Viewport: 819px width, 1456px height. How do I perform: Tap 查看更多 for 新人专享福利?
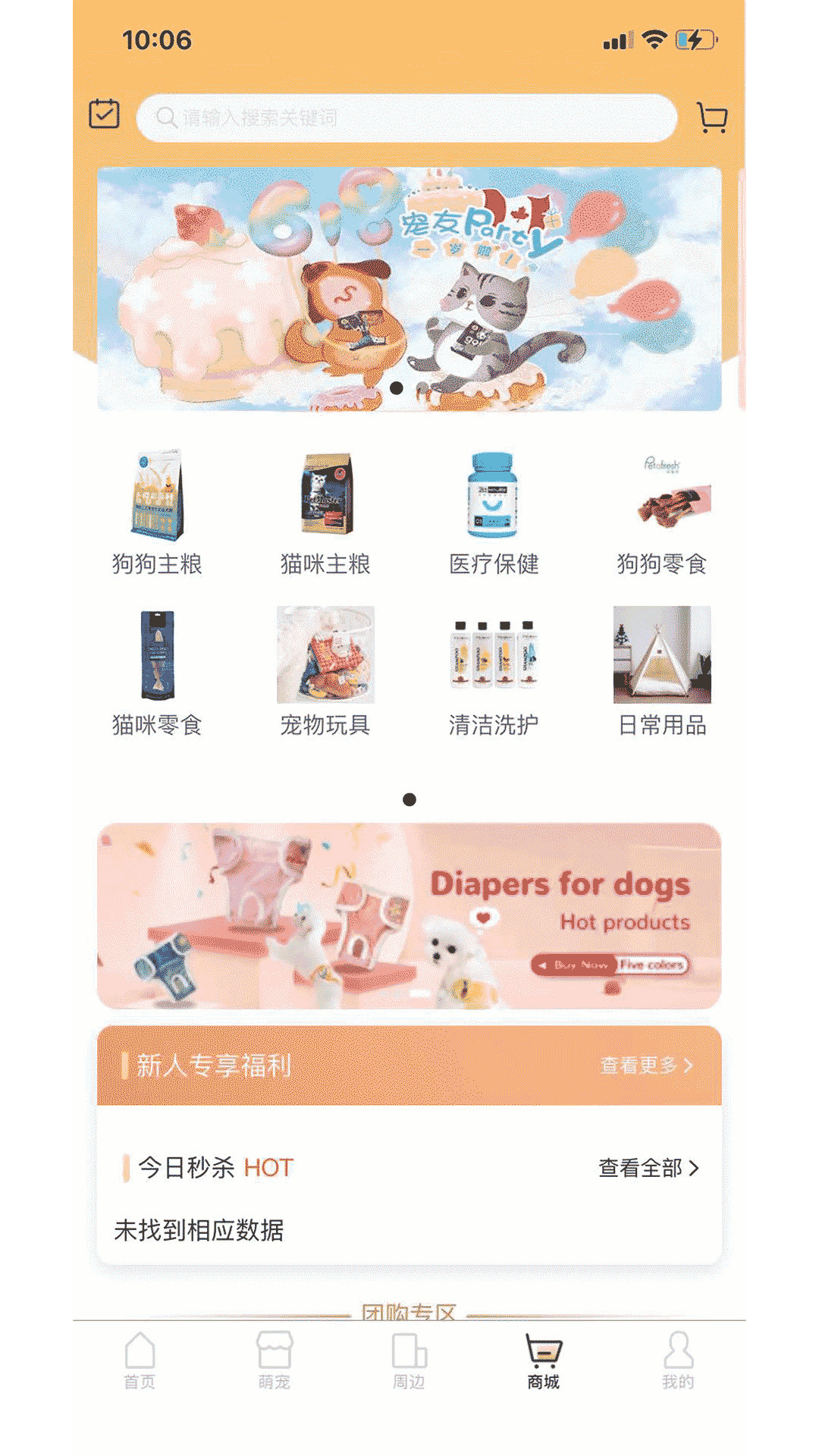tap(645, 1065)
